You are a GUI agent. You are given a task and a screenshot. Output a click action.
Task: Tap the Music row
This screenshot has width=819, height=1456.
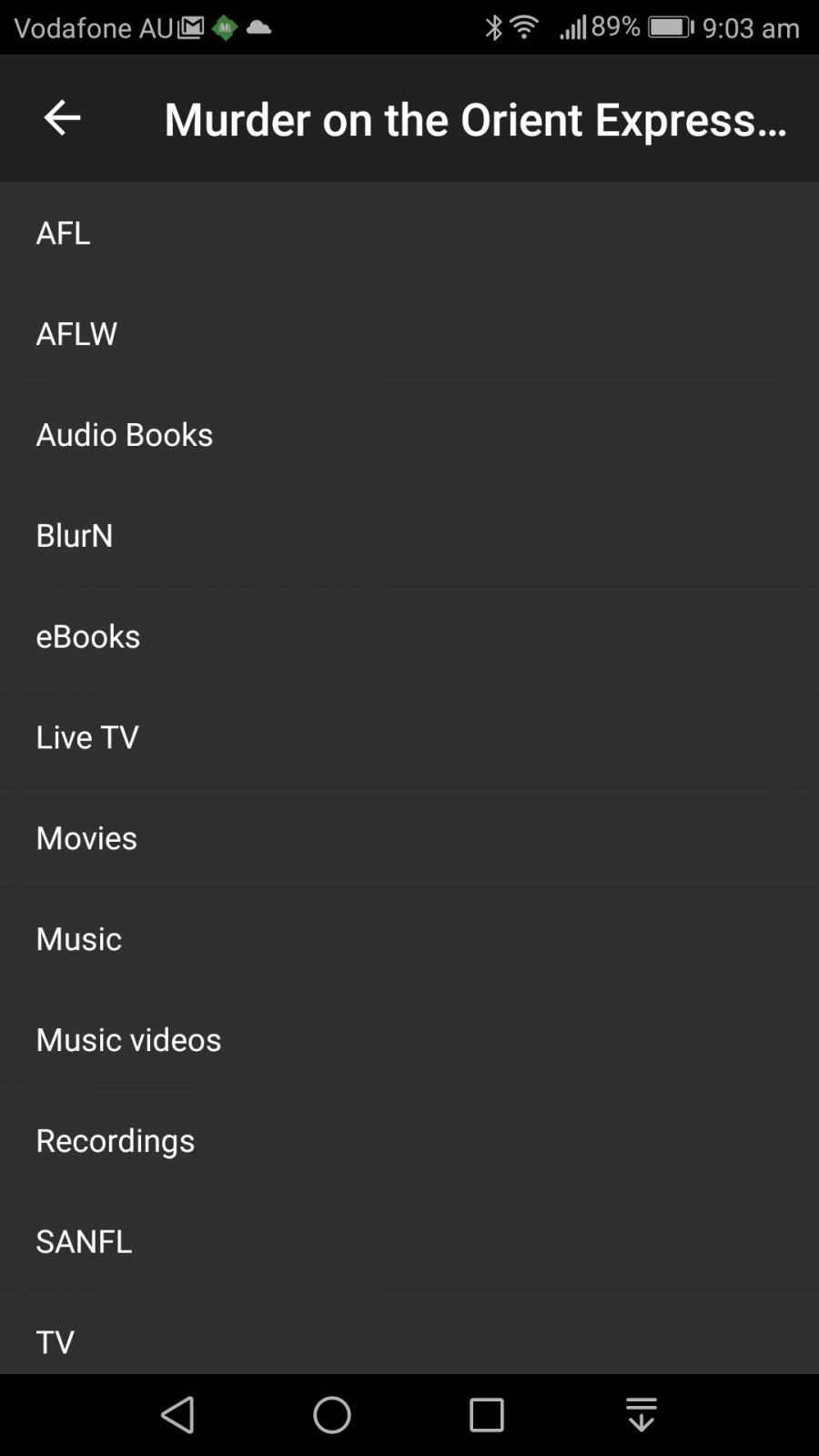(x=79, y=939)
